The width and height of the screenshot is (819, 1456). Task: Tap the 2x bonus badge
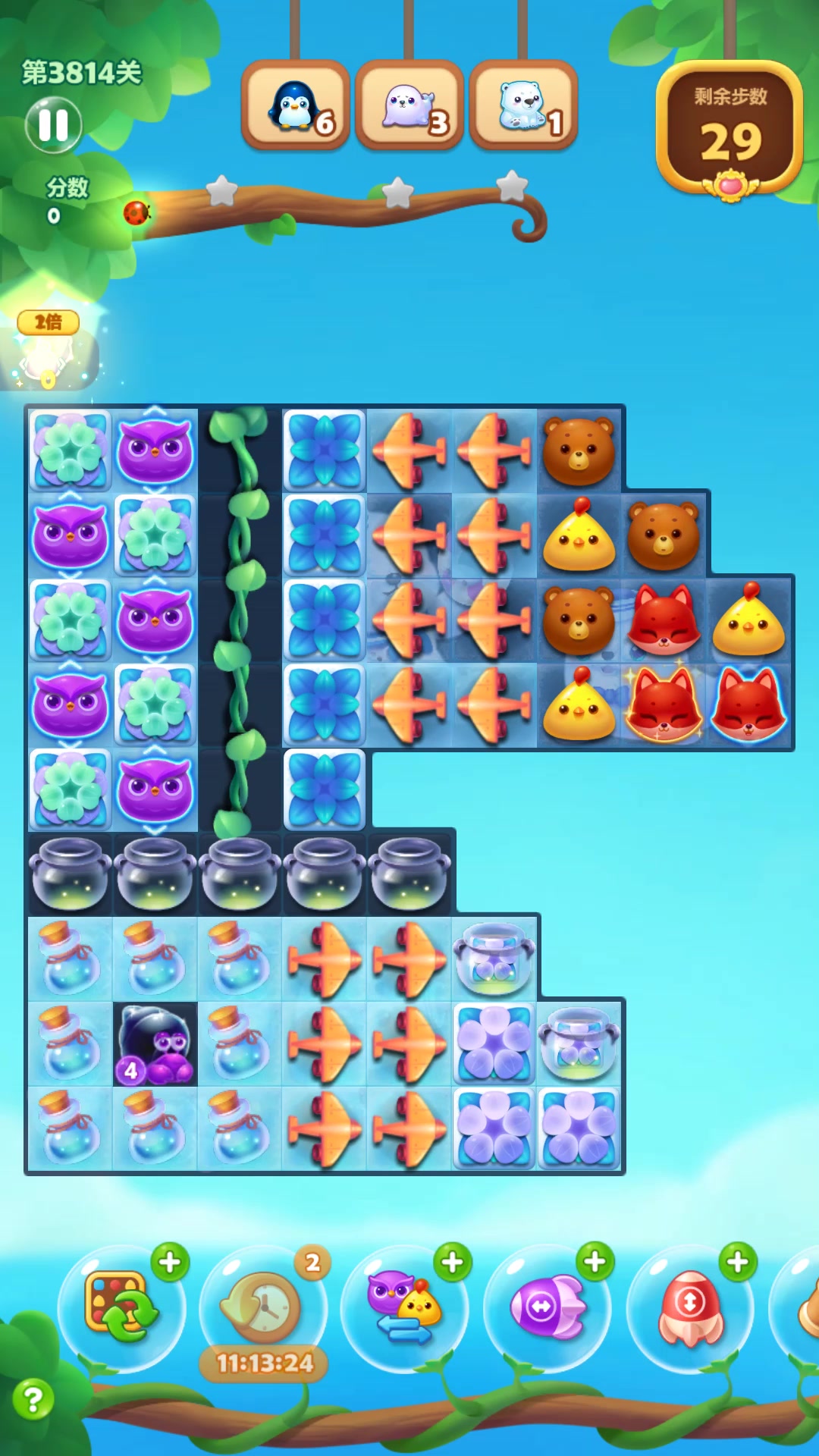pyautogui.click(x=49, y=322)
